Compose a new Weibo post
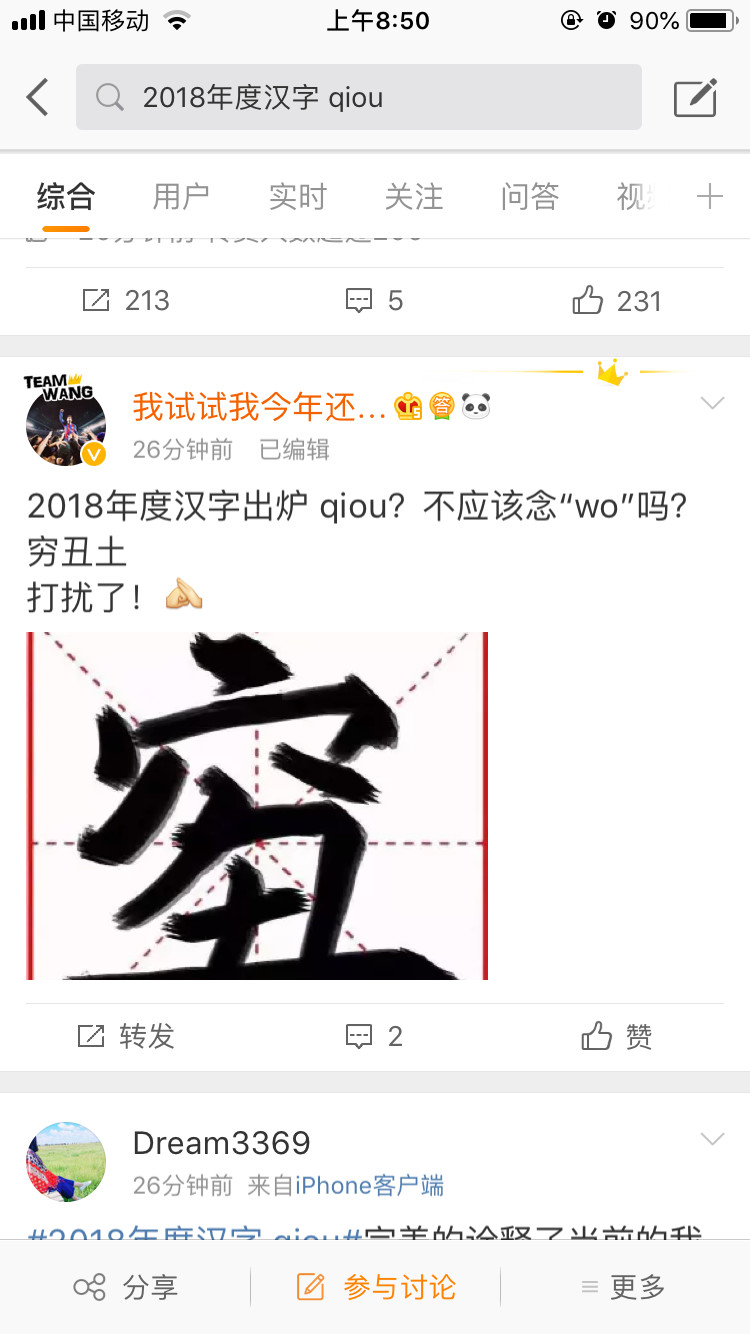750x1334 pixels. point(695,97)
